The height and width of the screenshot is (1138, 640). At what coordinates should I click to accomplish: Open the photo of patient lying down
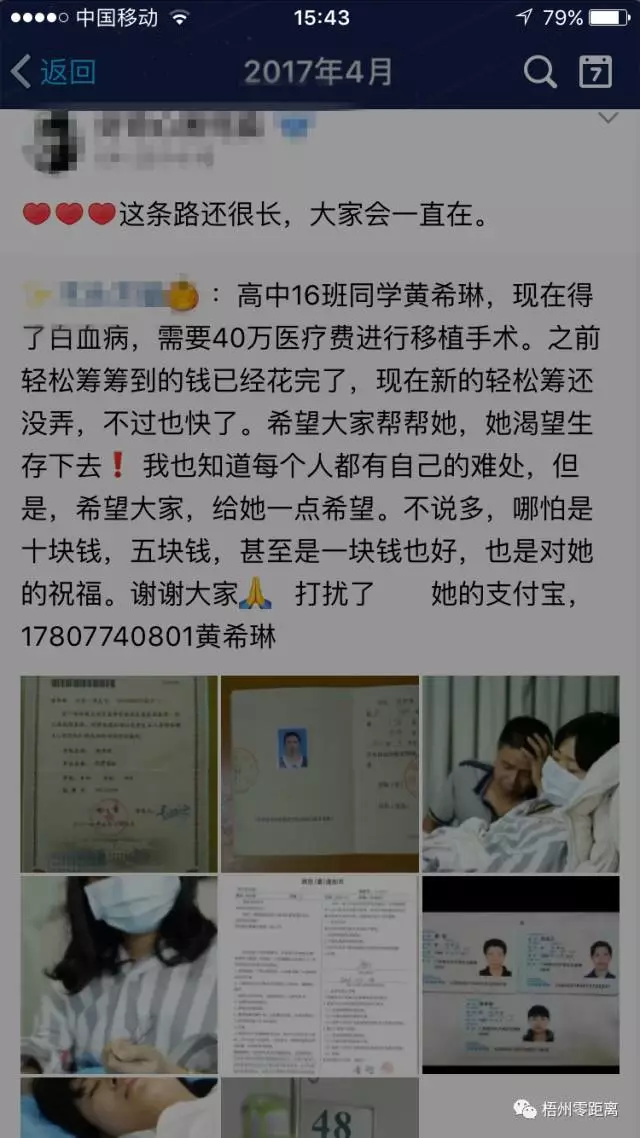point(119,1107)
